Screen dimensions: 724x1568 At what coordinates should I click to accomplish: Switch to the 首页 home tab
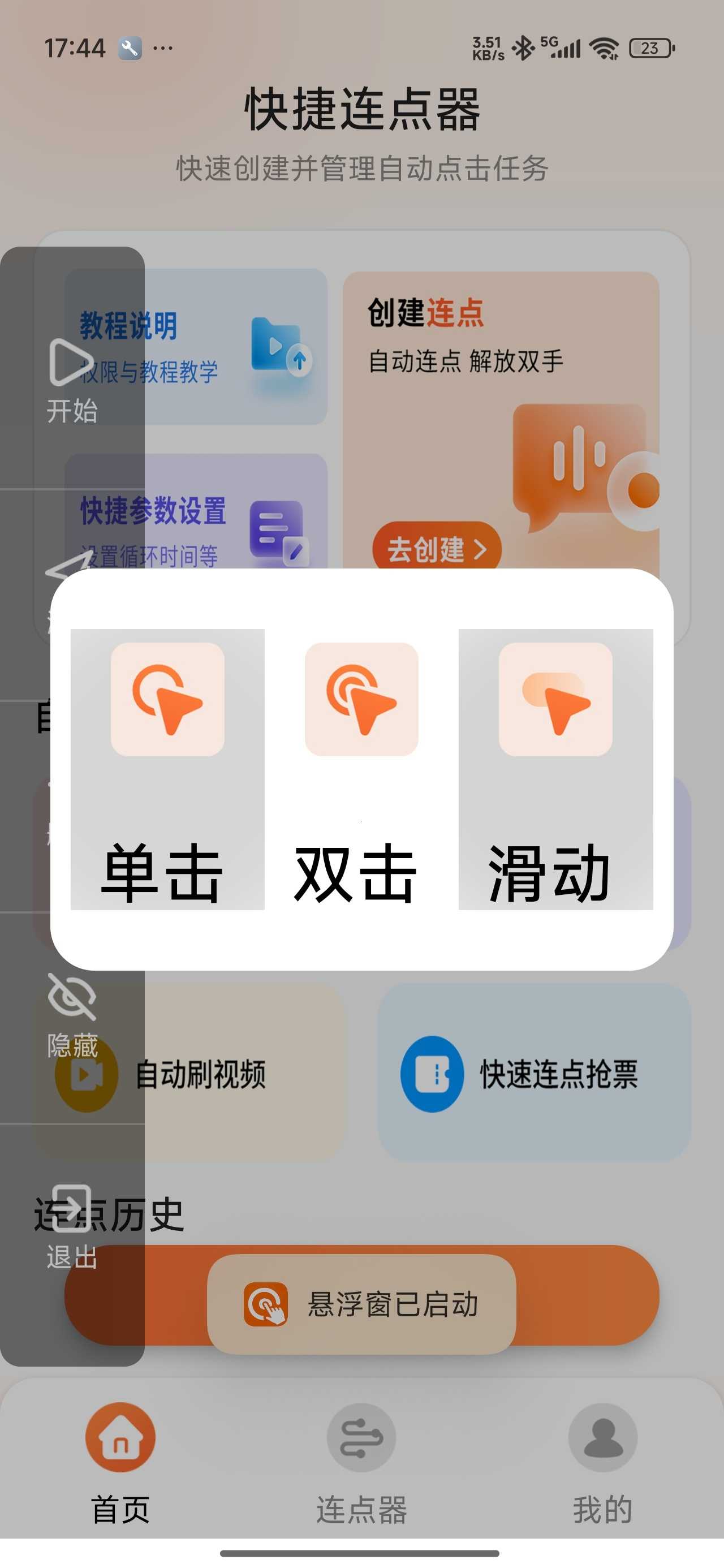tap(120, 1464)
